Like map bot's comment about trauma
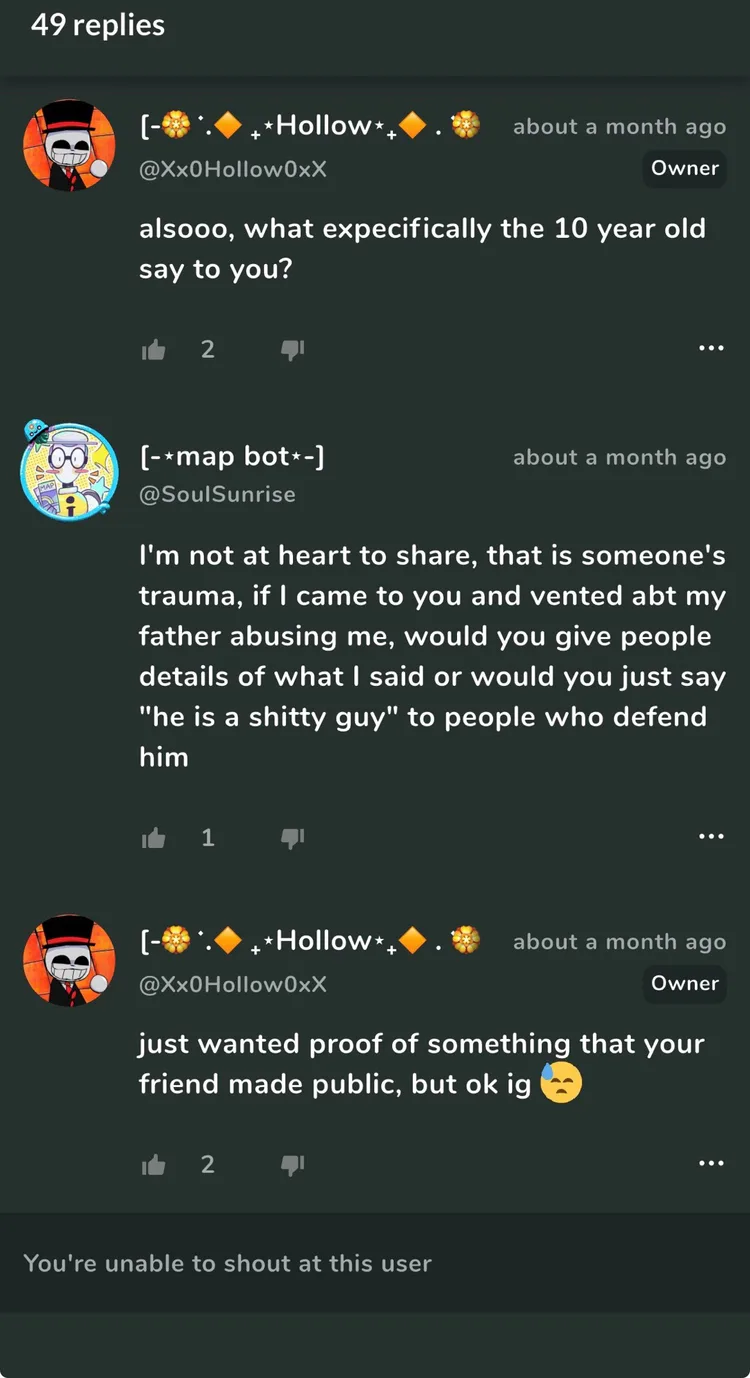The image size is (750, 1378). (x=153, y=837)
